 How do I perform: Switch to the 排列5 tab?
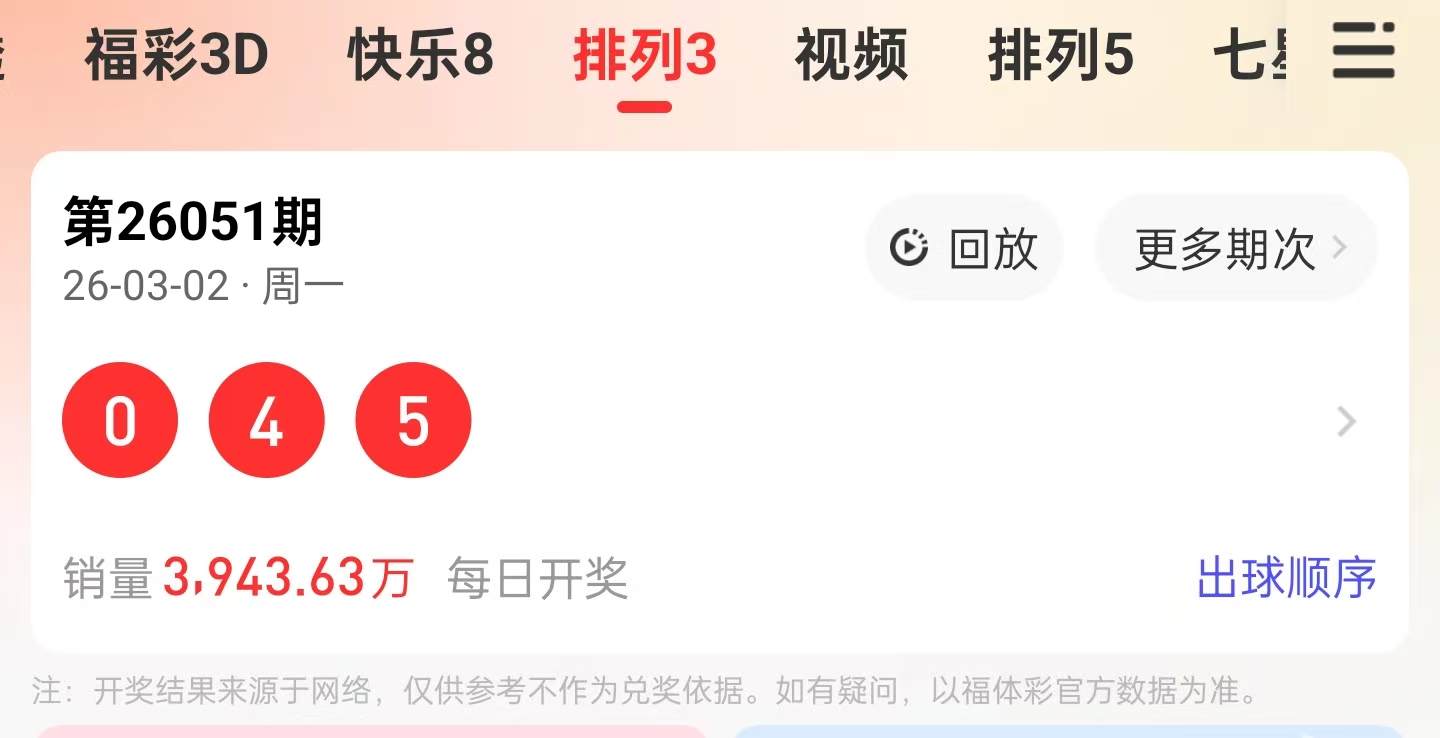click(x=1061, y=54)
